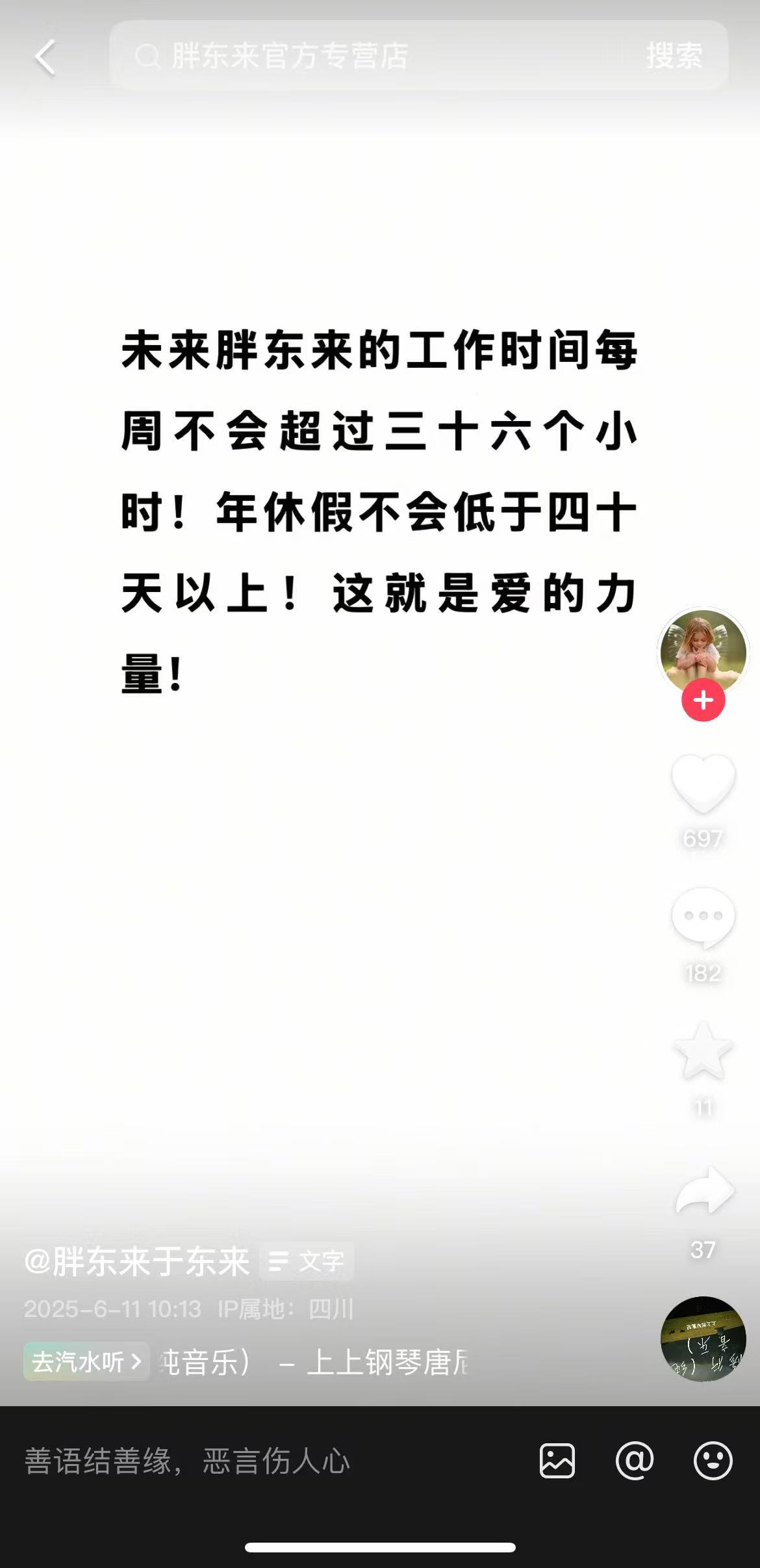Image resolution: width=760 pixels, height=1568 pixels.
Task: Open @胖东来于东来 username link
Action: 137,1261
